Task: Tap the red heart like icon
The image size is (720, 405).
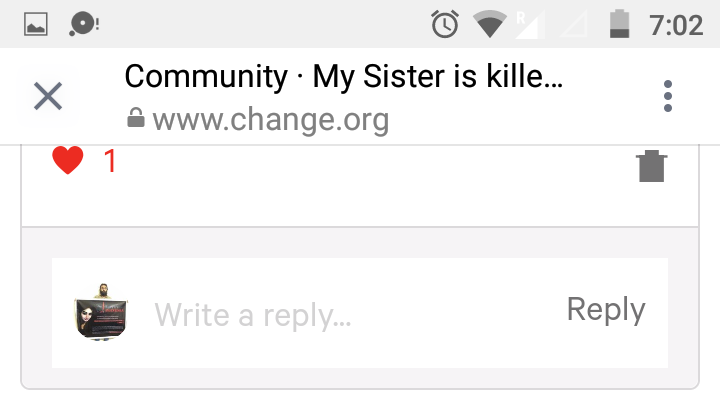Action: (x=68, y=160)
